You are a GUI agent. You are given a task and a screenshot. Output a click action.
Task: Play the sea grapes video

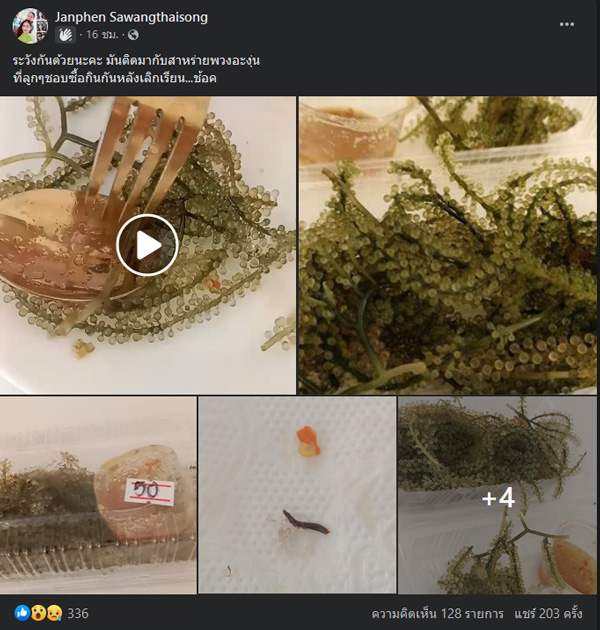(x=147, y=245)
